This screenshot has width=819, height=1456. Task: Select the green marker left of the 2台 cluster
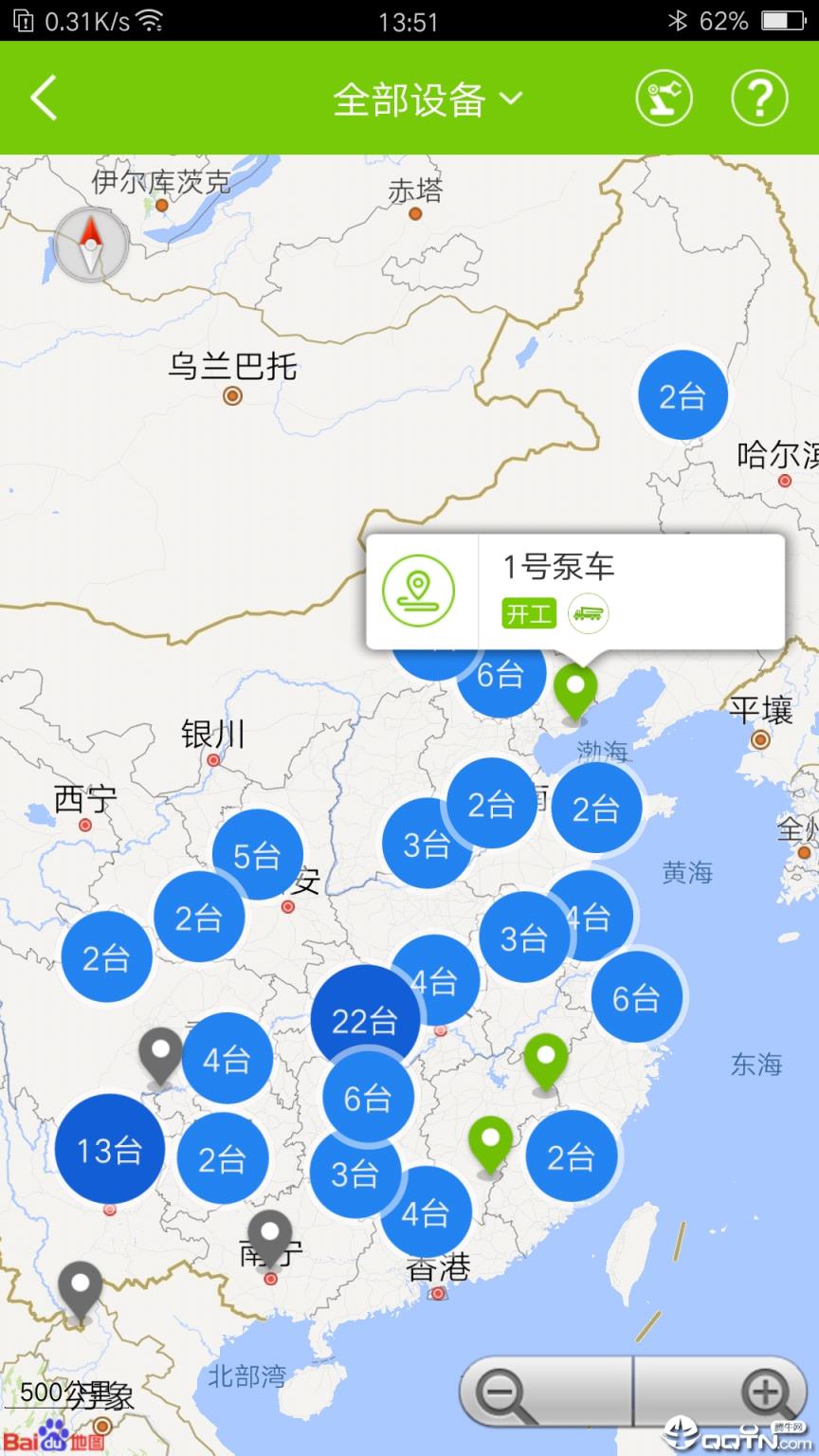point(491,1136)
